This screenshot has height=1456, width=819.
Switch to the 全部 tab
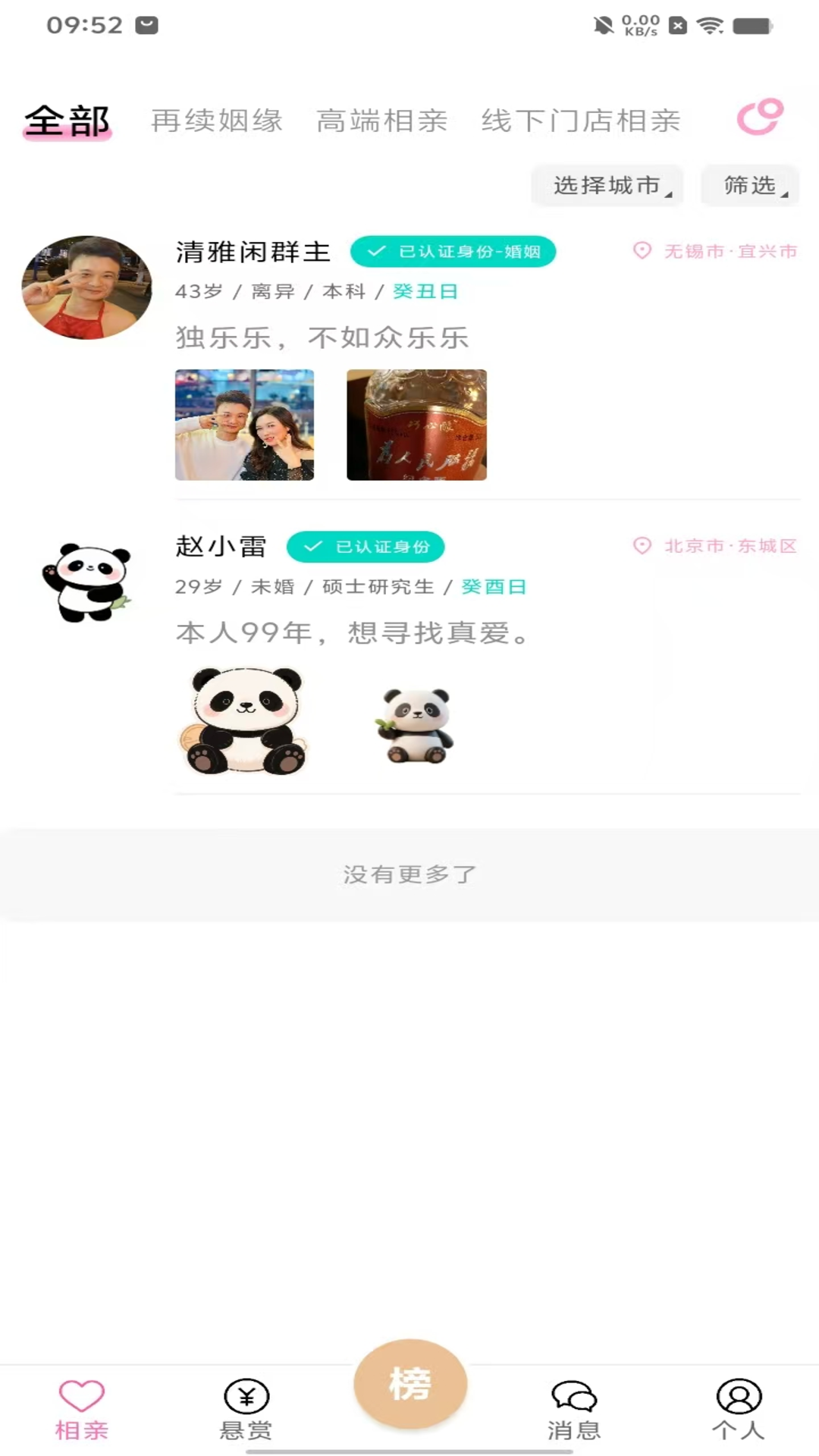point(67,121)
